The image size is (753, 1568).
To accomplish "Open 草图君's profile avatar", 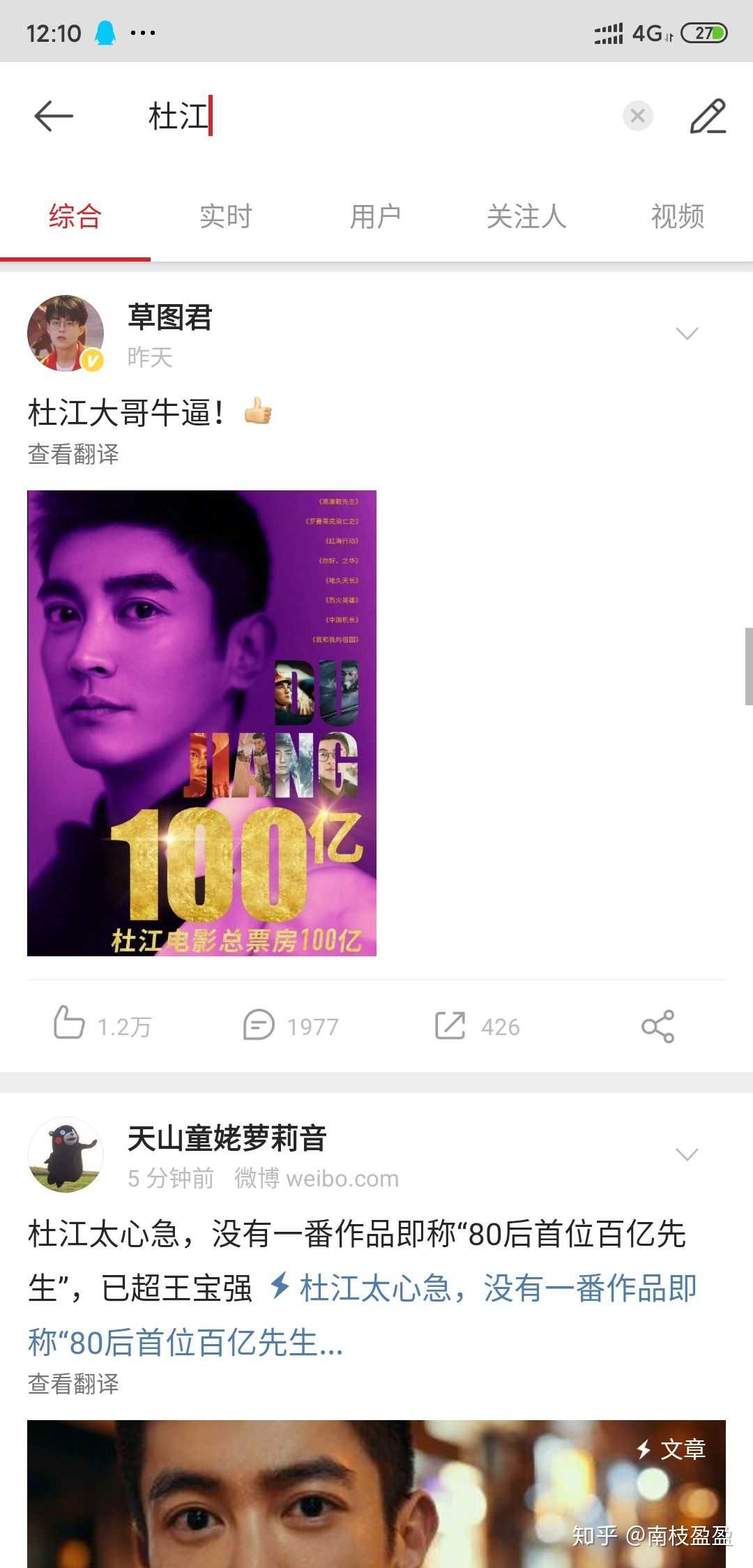I will click(x=66, y=333).
